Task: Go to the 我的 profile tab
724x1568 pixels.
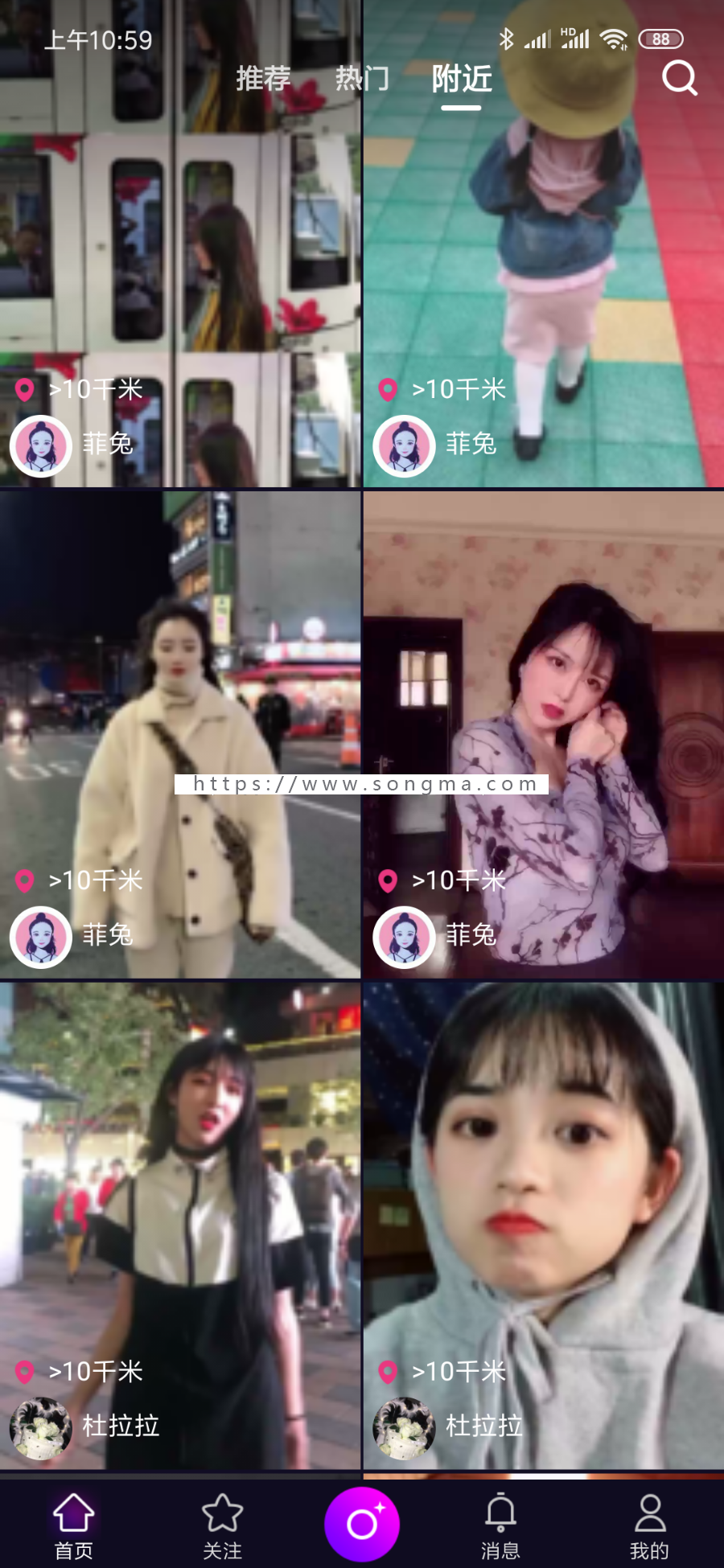Action: coord(649,1525)
